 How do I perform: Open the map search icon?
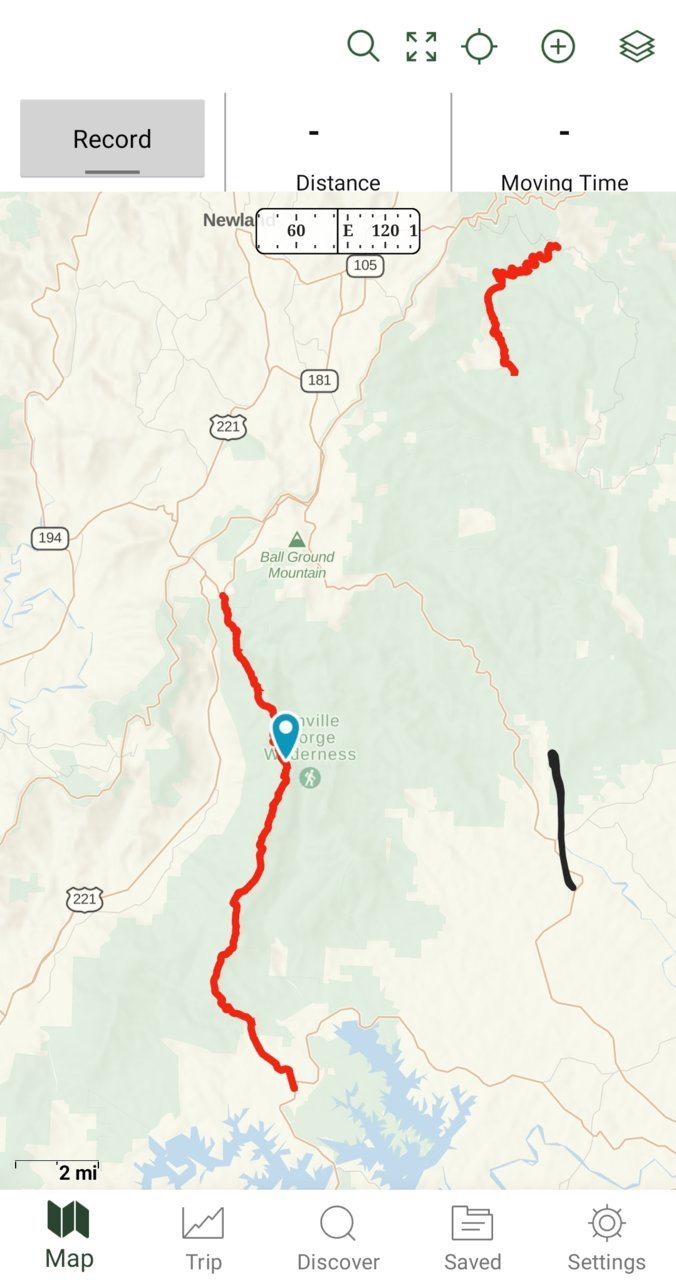(x=363, y=46)
